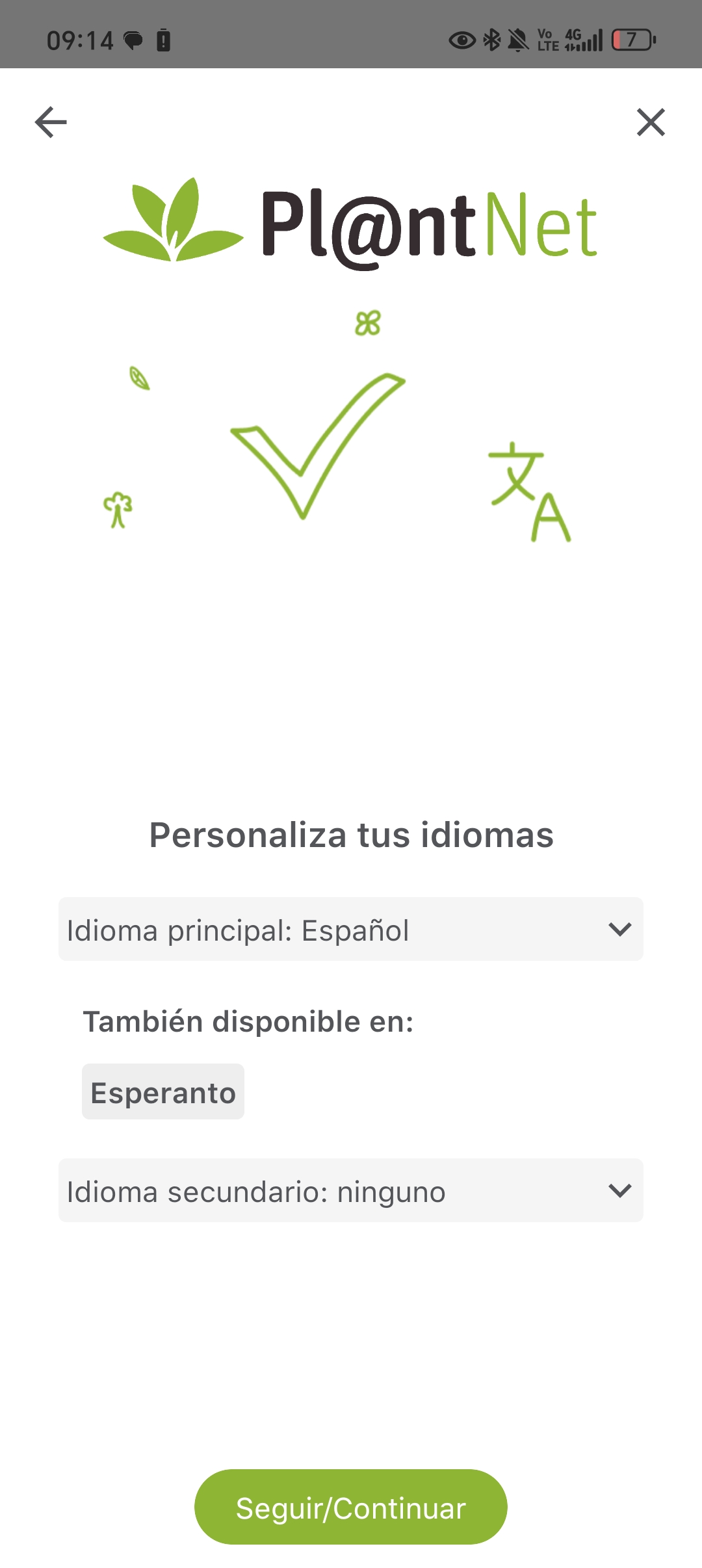
Task: Tap the back arrow icon
Action: click(49, 122)
